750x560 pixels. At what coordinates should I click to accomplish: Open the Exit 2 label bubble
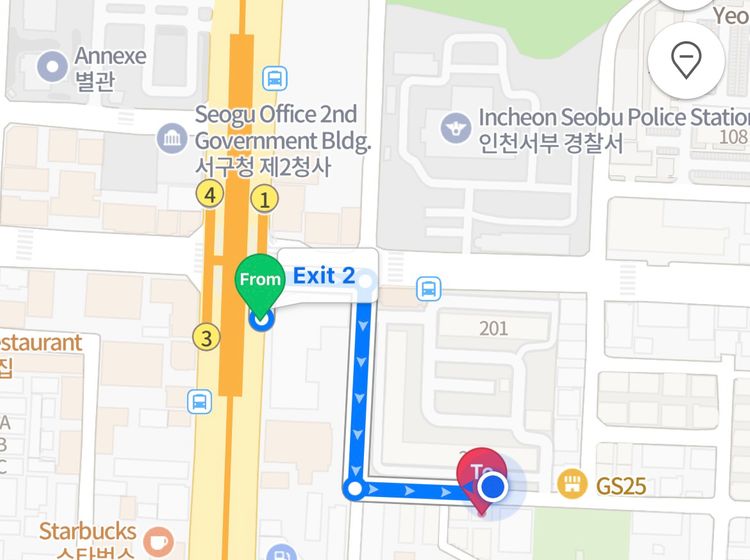click(x=323, y=276)
